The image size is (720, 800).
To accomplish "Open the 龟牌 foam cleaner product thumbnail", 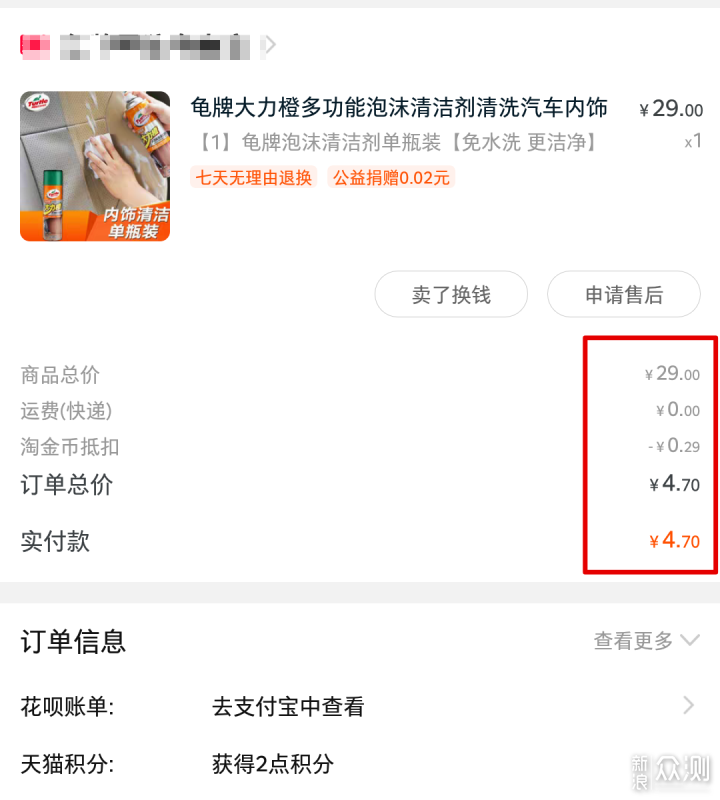I will pos(95,166).
